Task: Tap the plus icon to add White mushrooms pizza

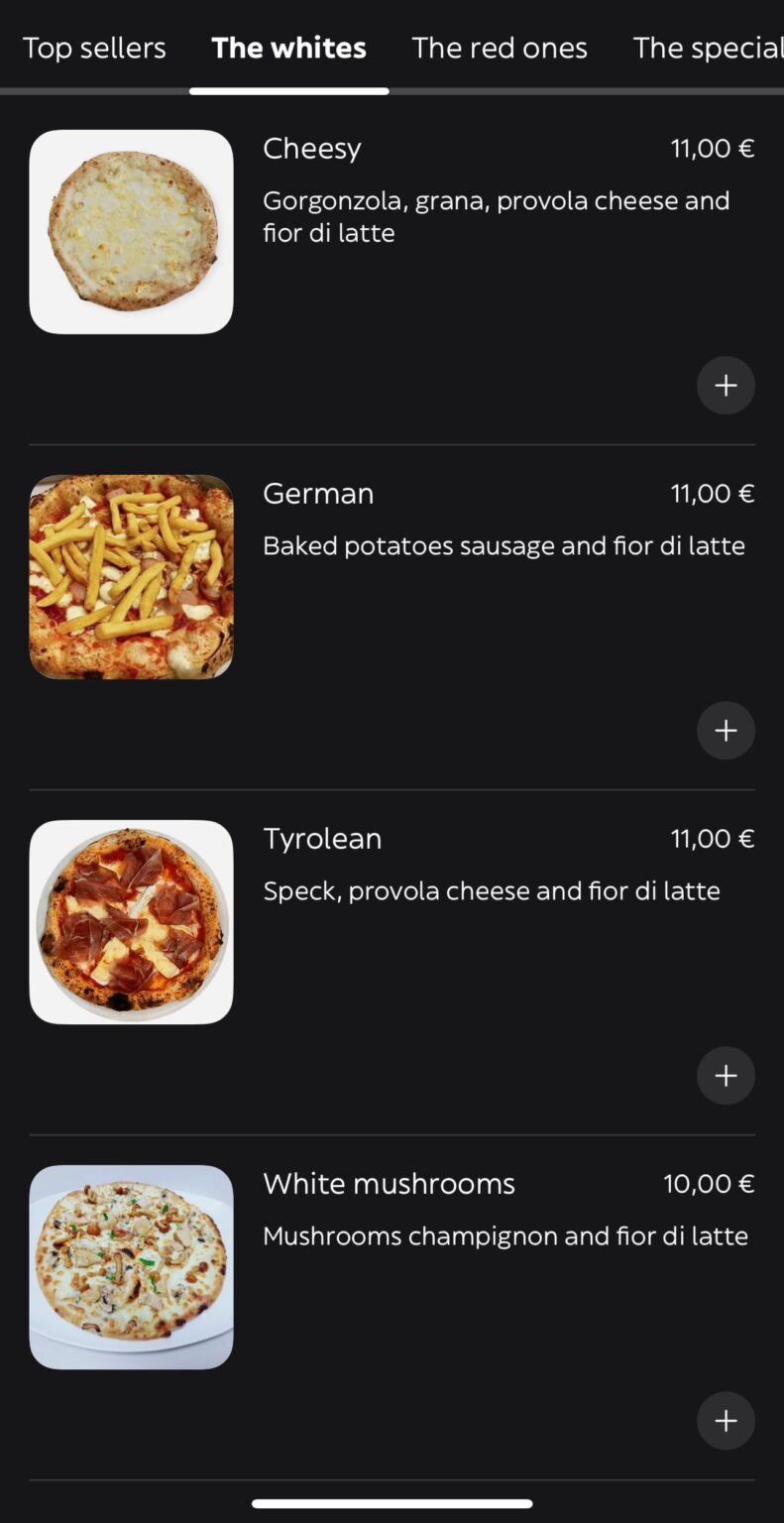Action: [726, 1420]
